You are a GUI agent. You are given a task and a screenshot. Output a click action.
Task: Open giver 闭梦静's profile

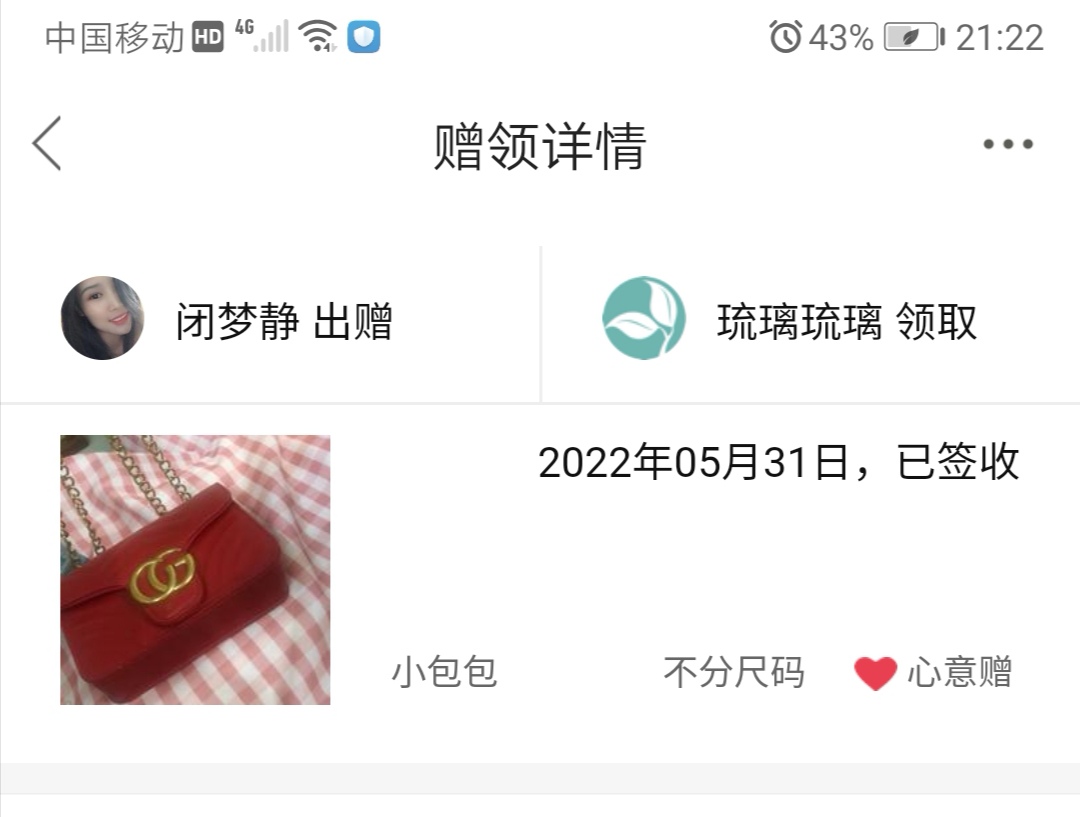point(102,318)
